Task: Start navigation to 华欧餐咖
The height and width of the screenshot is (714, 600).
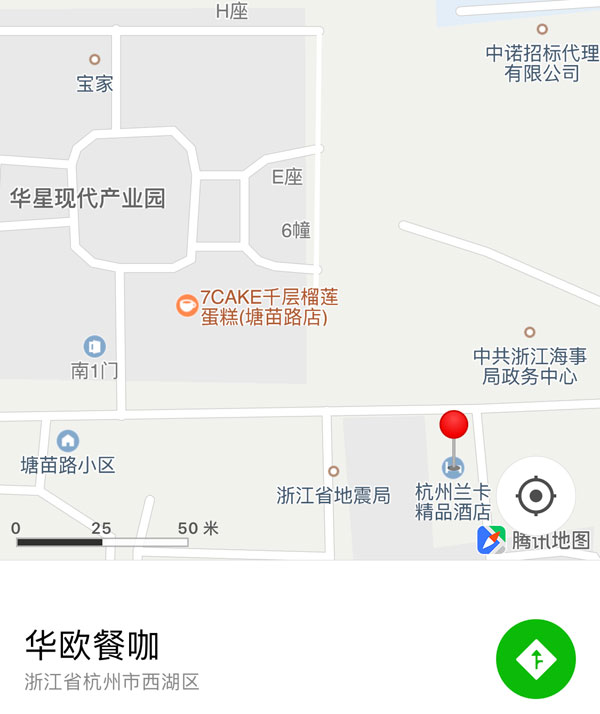Action: click(536, 660)
